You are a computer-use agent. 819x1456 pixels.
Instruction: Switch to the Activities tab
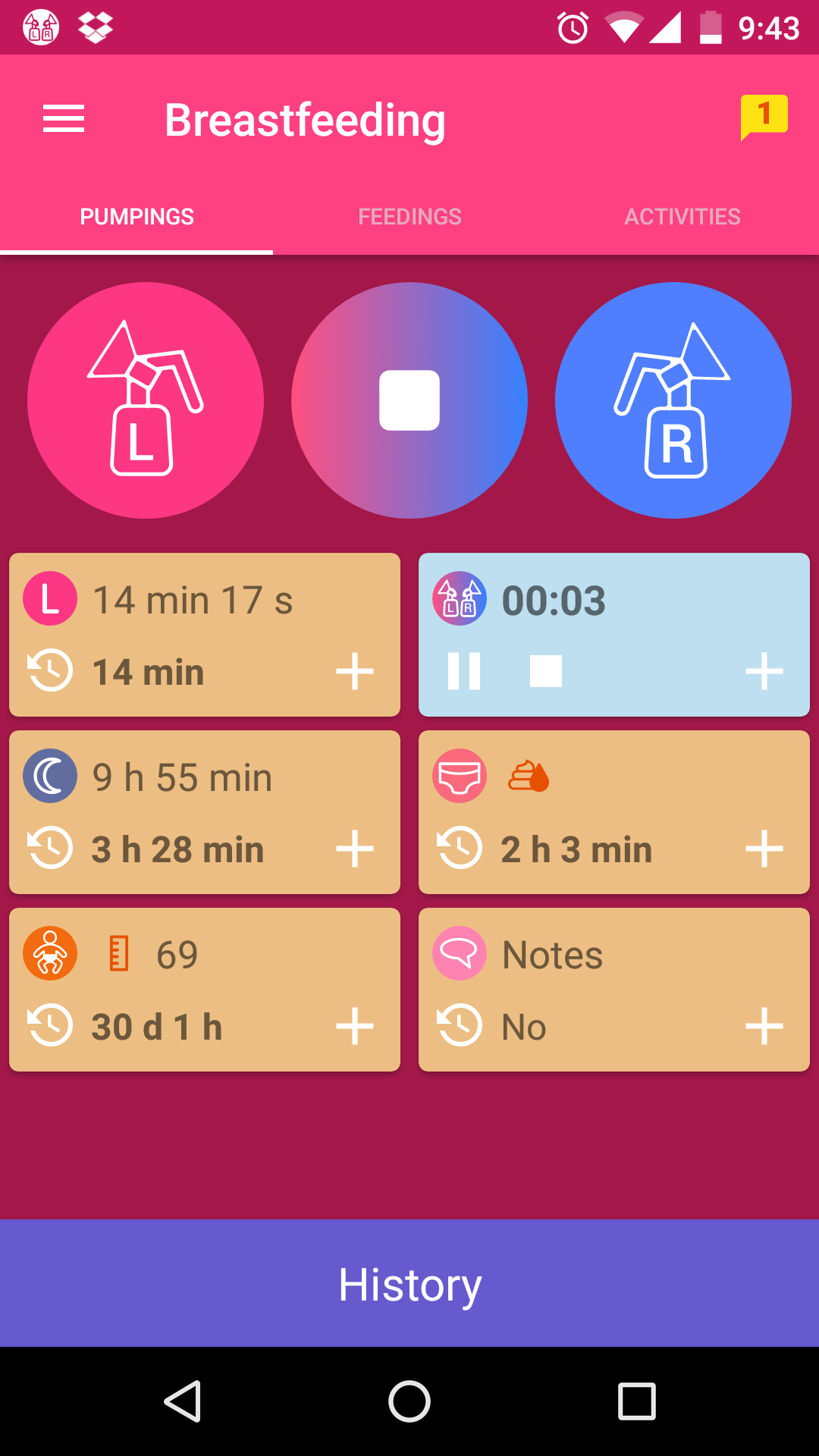tap(682, 217)
